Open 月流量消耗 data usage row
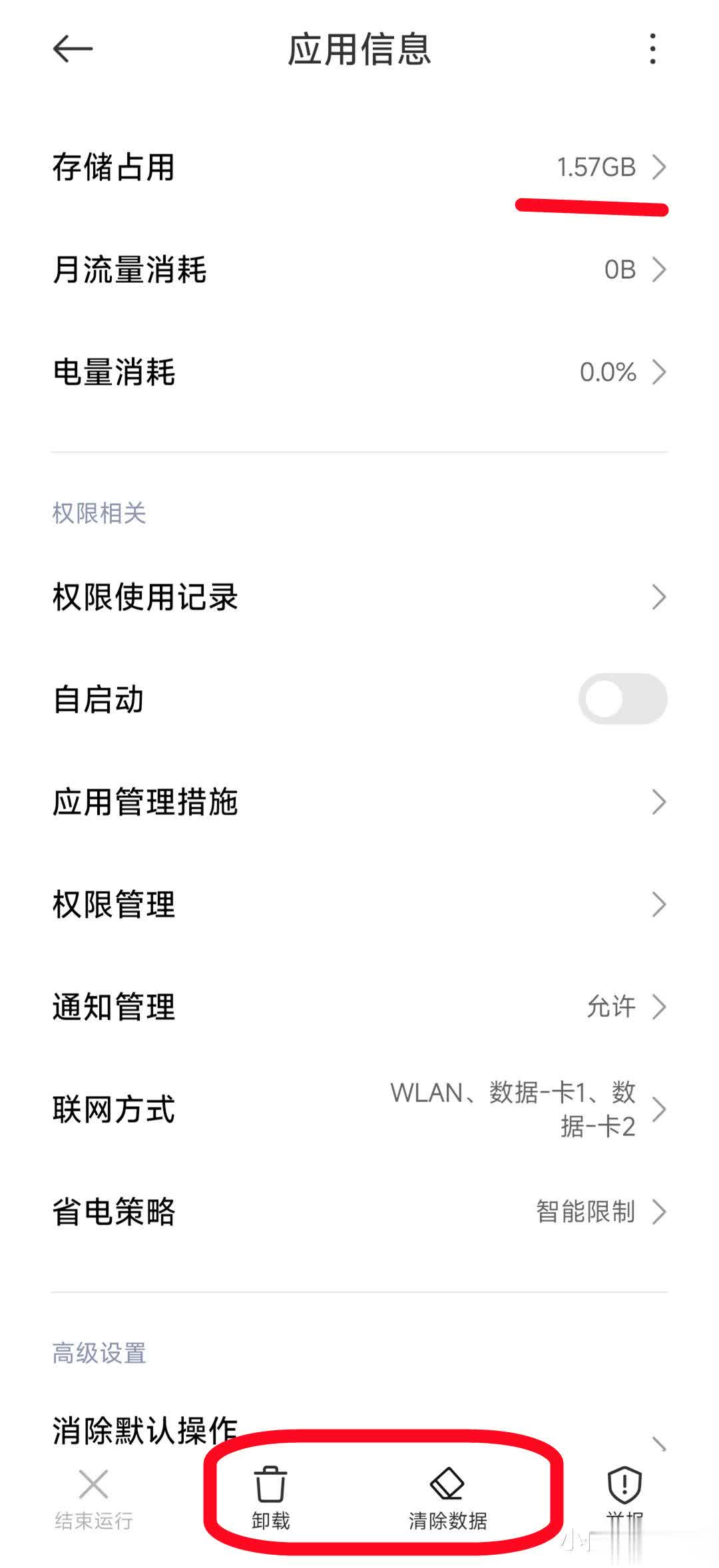 point(359,270)
